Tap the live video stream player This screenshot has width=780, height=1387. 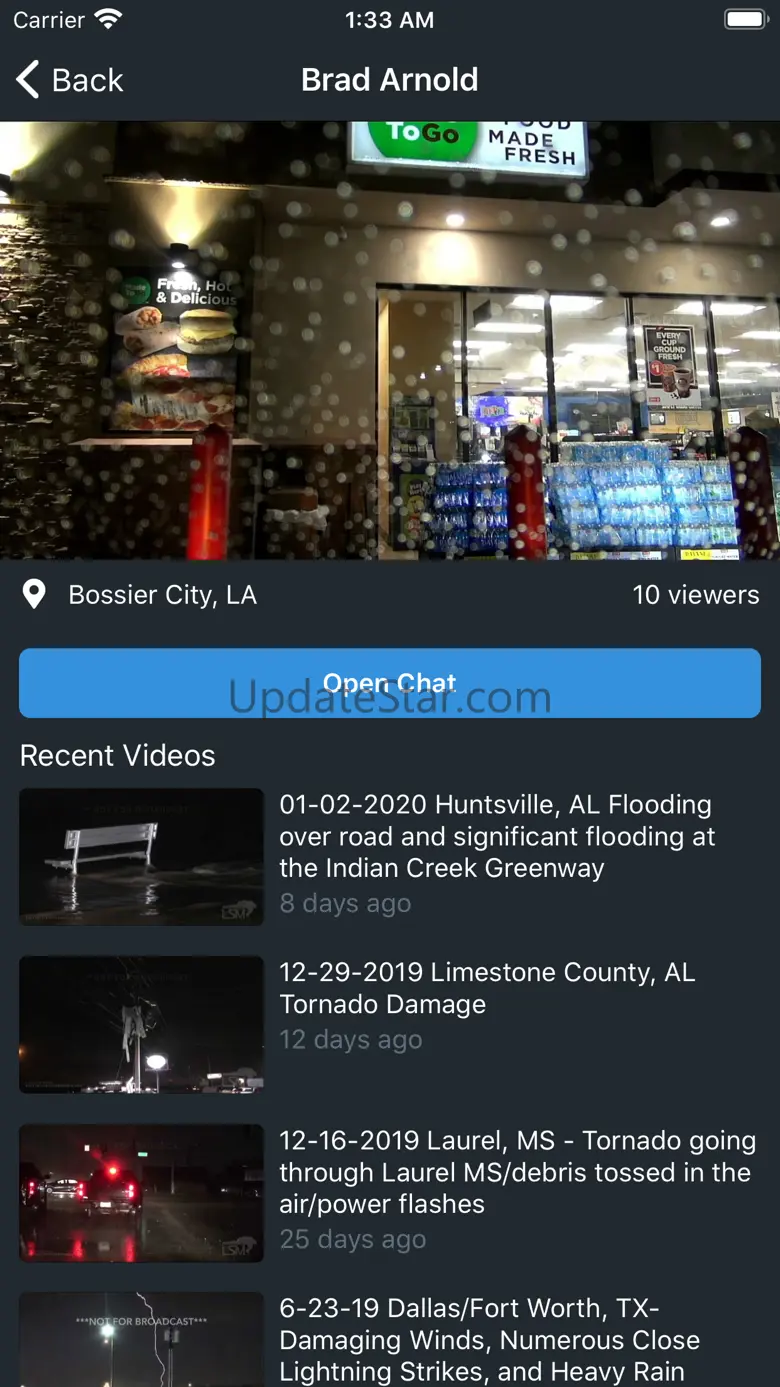pyautogui.click(x=390, y=340)
